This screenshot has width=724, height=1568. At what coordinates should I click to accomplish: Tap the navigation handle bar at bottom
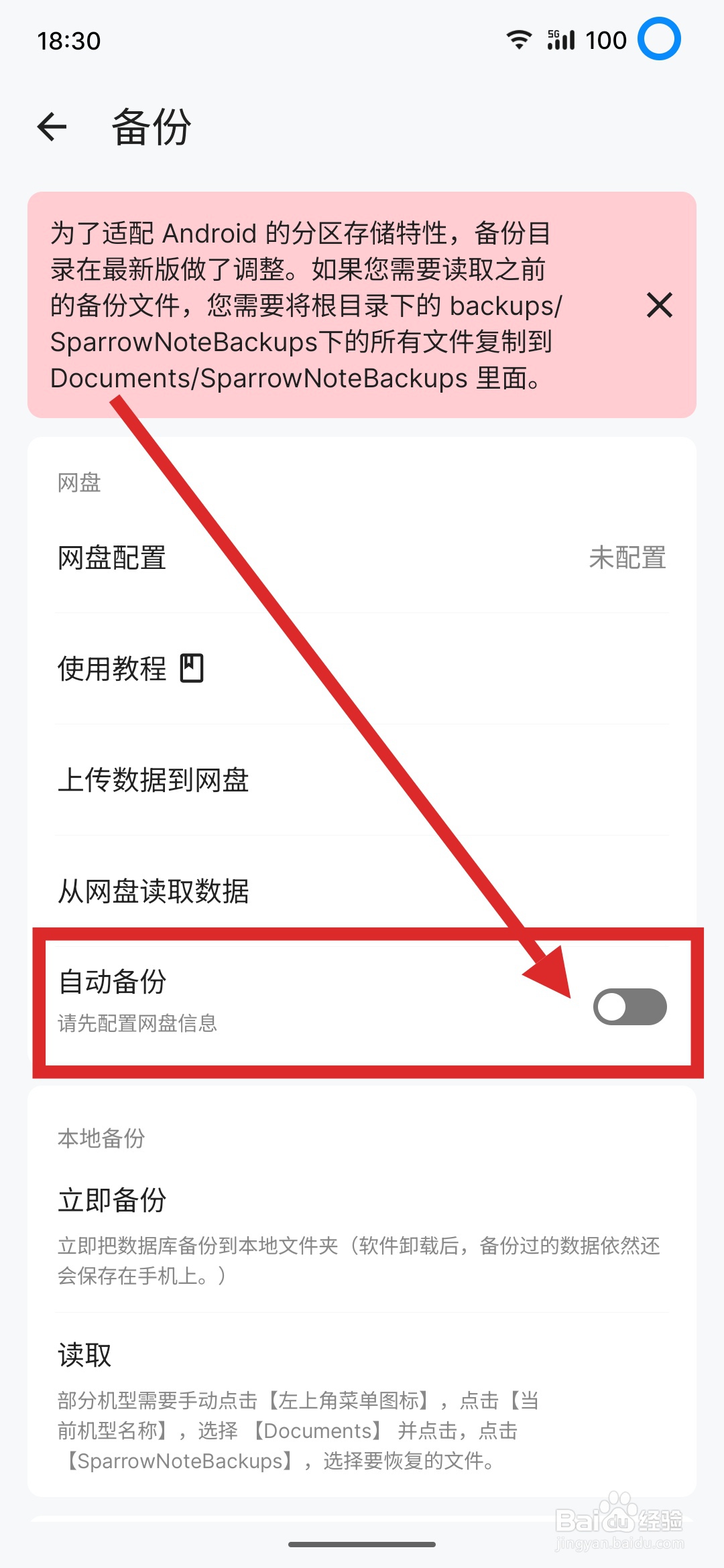point(362,1545)
